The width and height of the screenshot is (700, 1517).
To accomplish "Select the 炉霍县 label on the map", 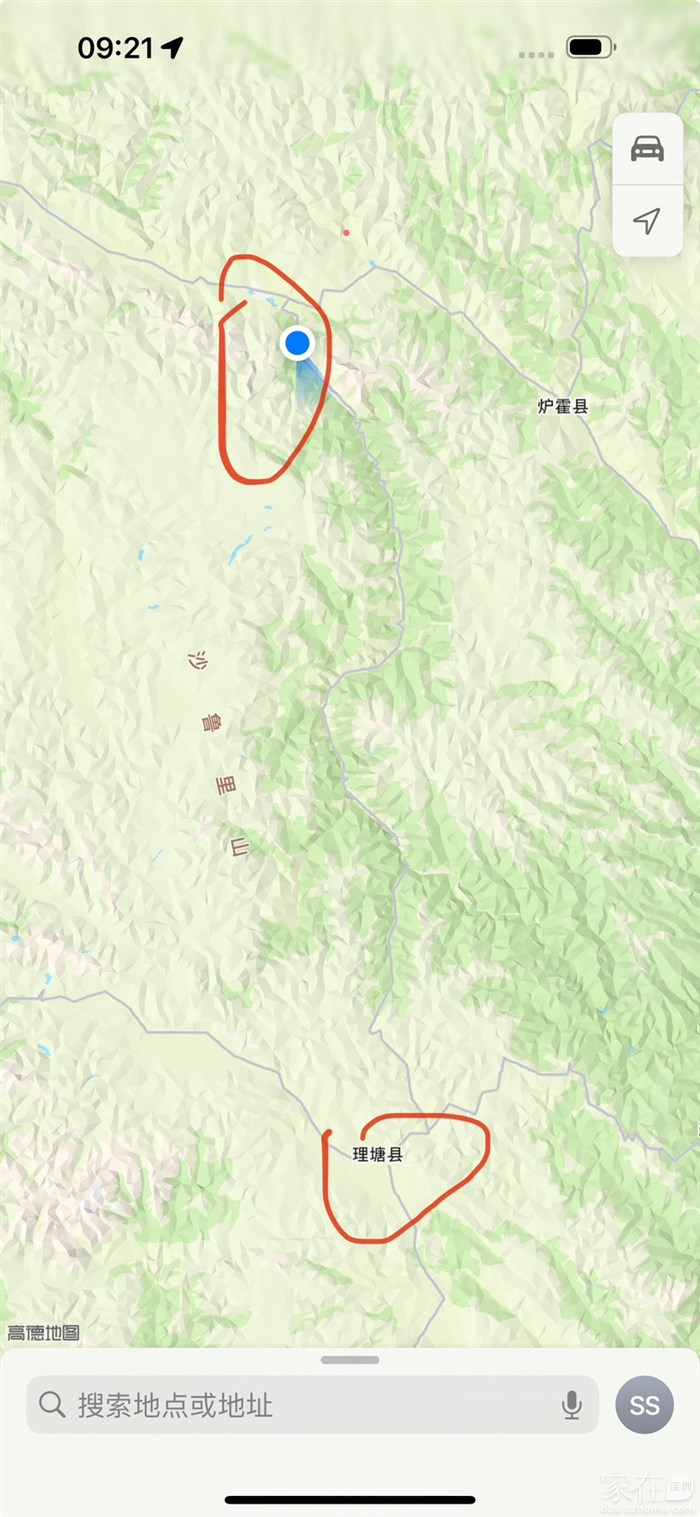I will [x=563, y=406].
